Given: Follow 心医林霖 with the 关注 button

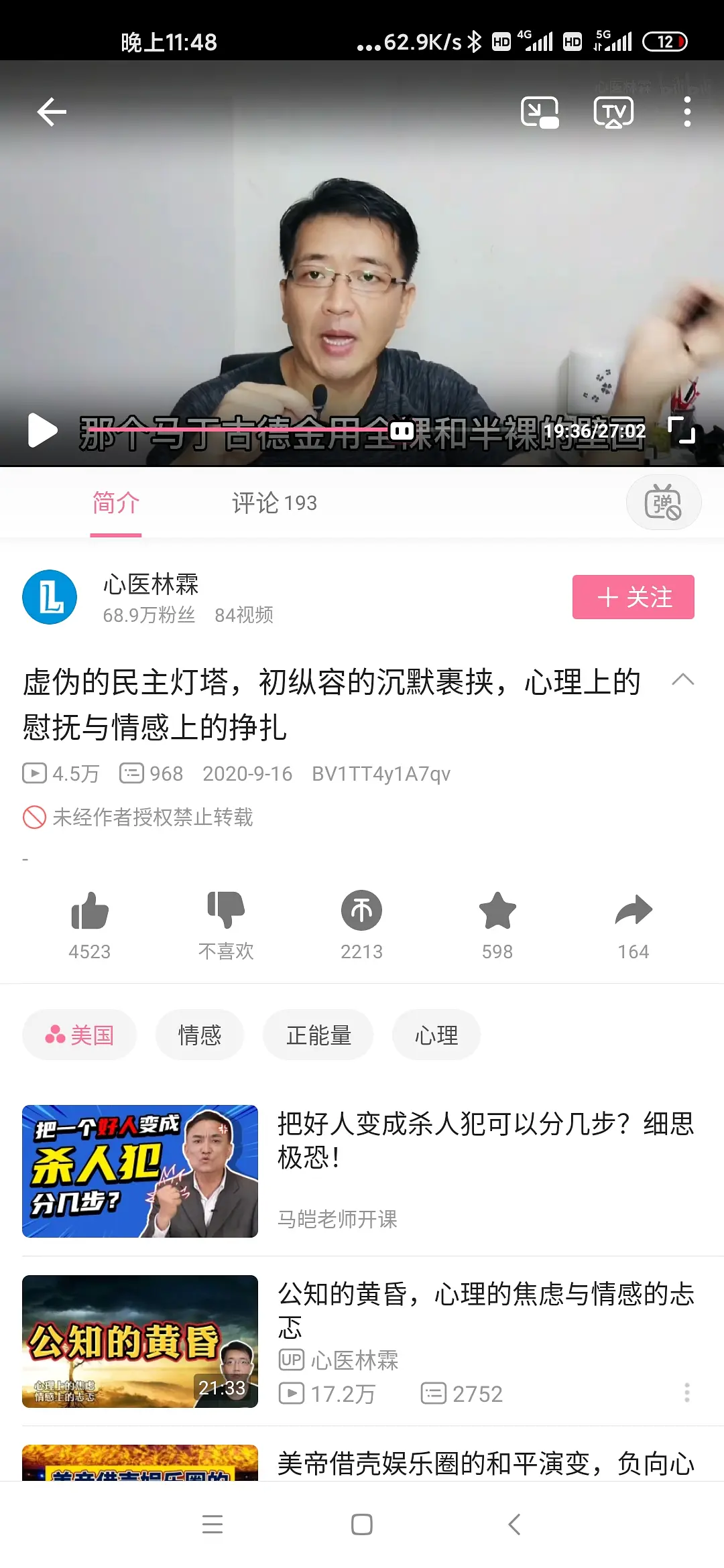Looking at the screenshot, I should [x=633, y=597].
